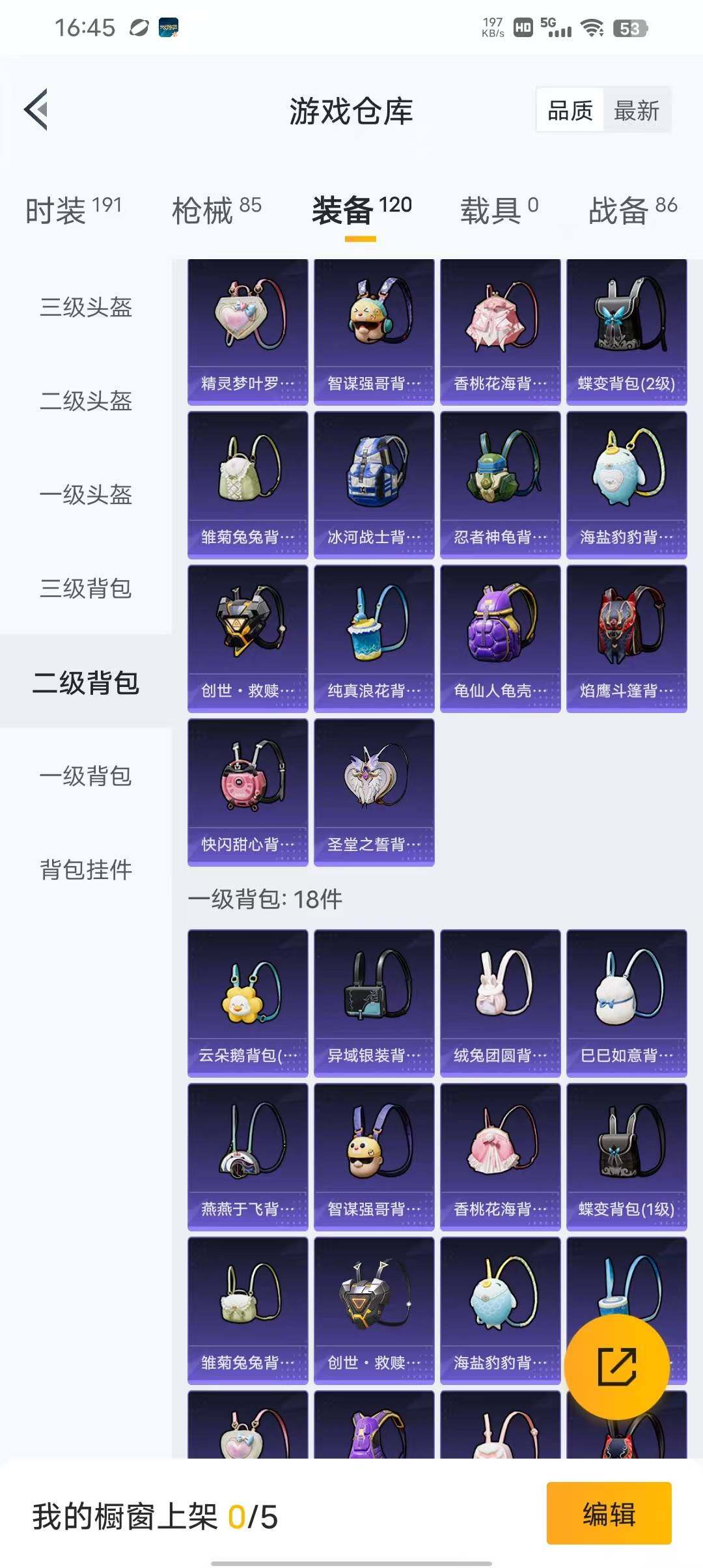
Task: Switch to the 枪械 tab
Action: click(216, 210)
